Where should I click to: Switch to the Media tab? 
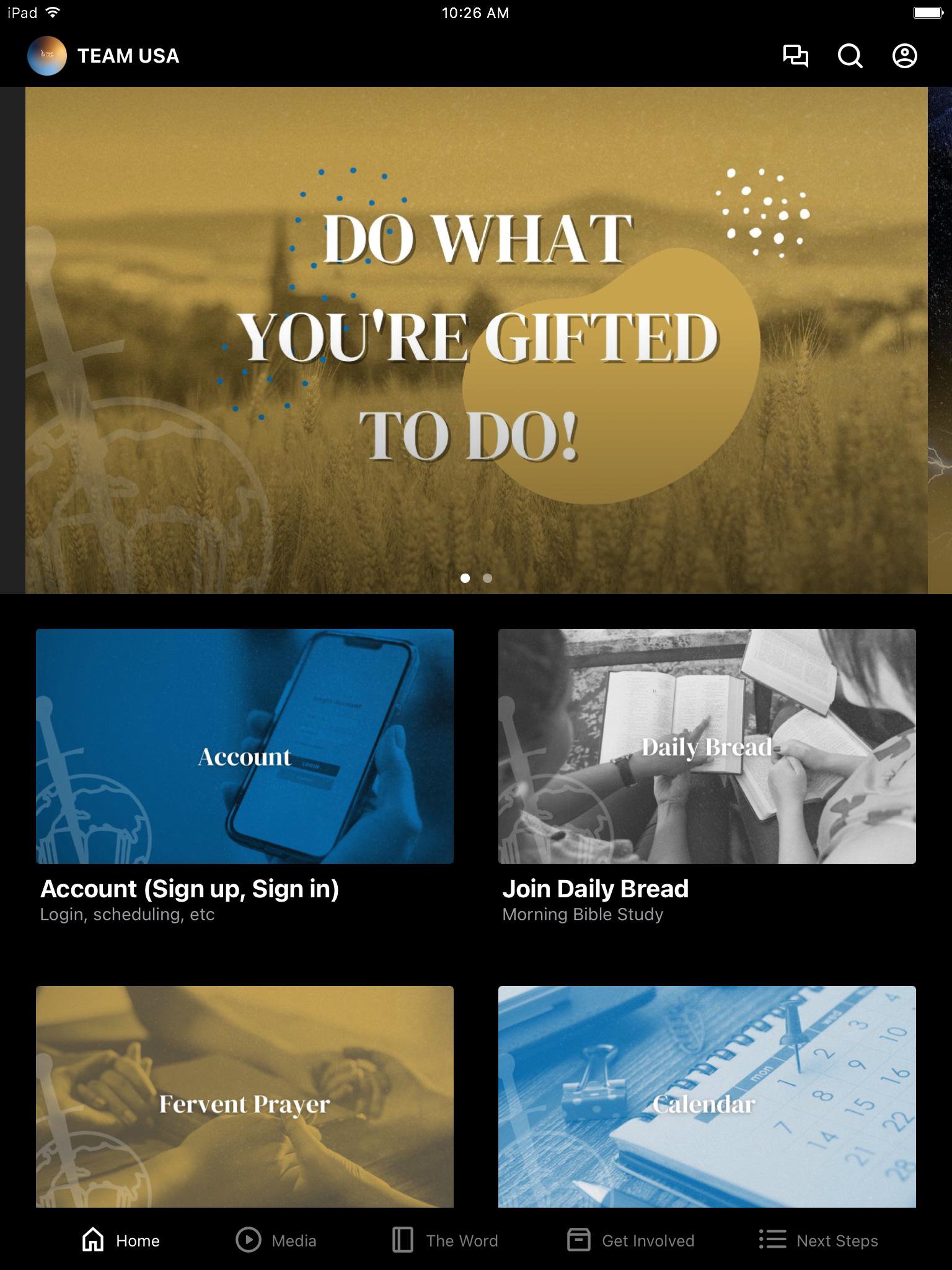point(276,1240)
